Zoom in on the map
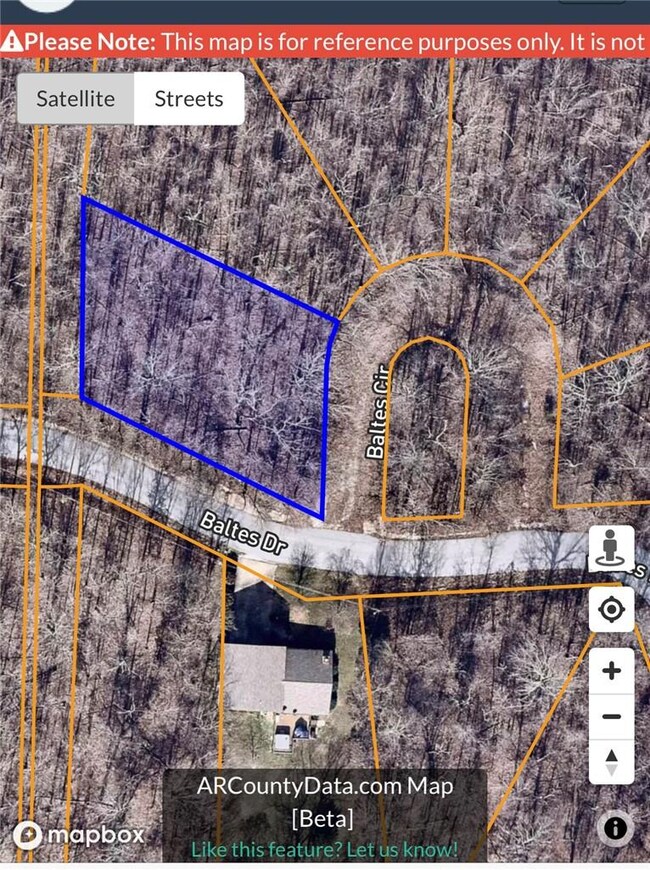 click(x=611, y=671)
